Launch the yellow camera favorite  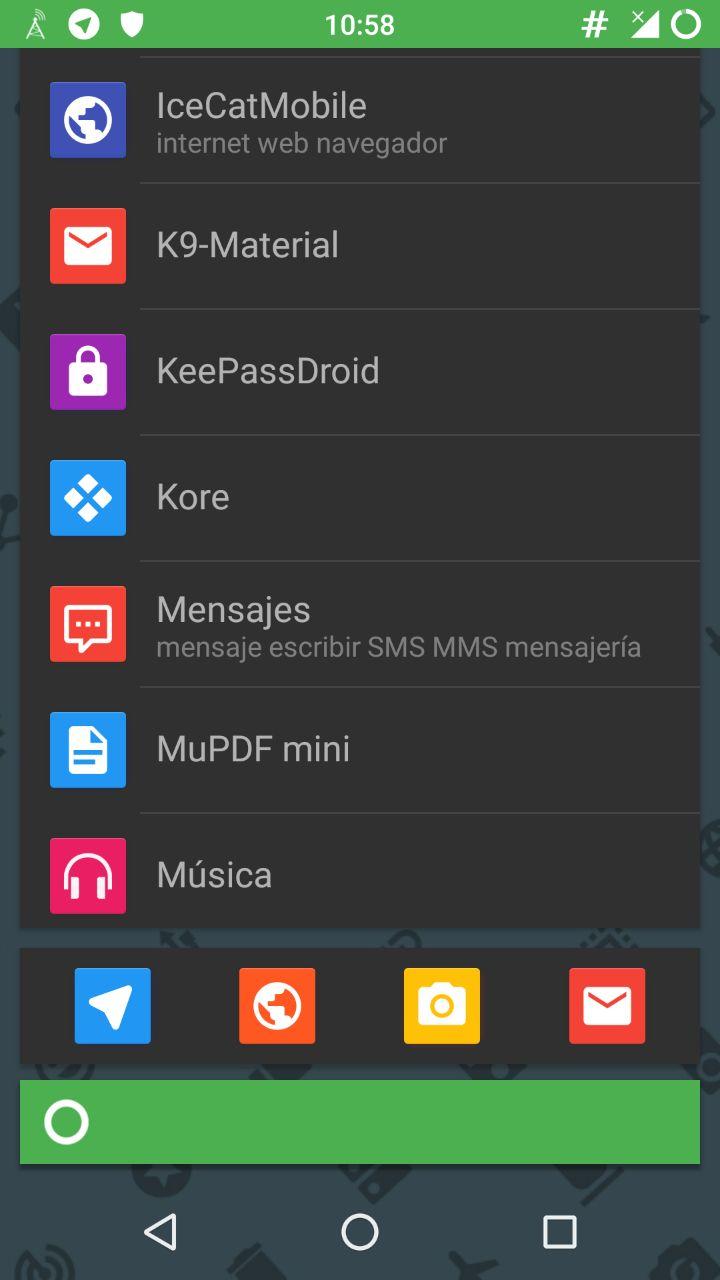(x=442, y=1006)
